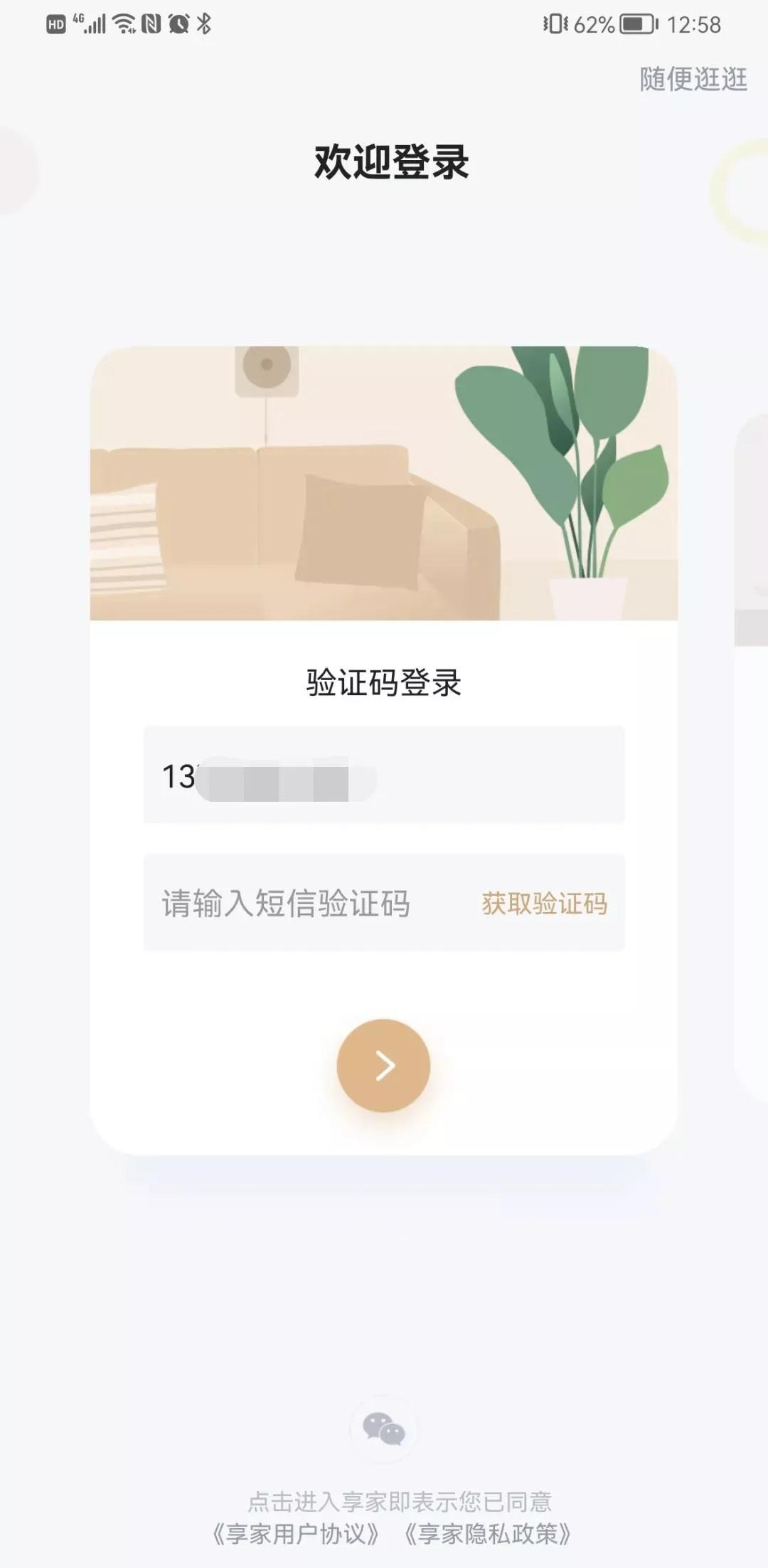Submit login with the arrow button
Image resolution: width=768 pixels, height=1568 pixels.
(x=384, y=1065)
